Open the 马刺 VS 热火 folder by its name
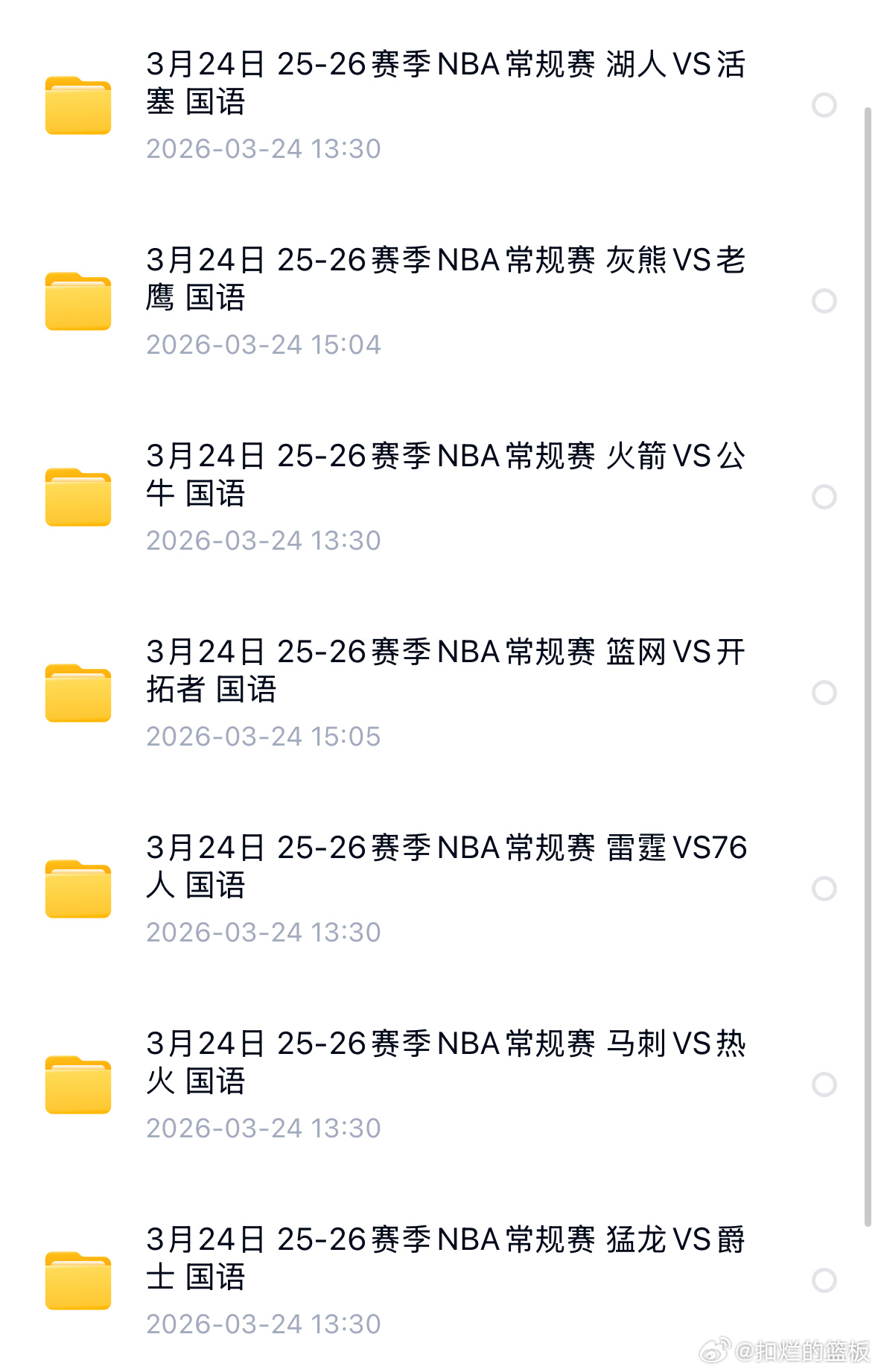 coord(447,1062)
